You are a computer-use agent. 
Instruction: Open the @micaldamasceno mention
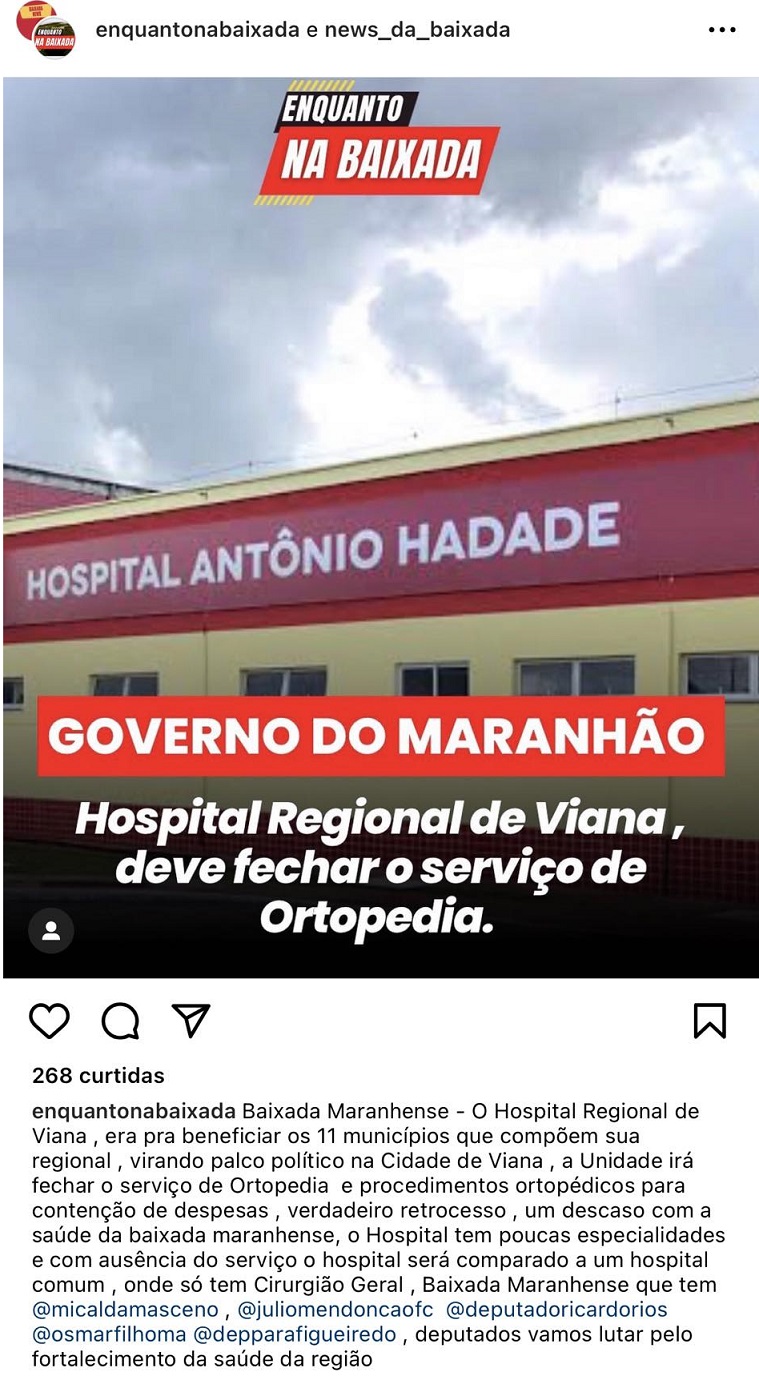125,1309
